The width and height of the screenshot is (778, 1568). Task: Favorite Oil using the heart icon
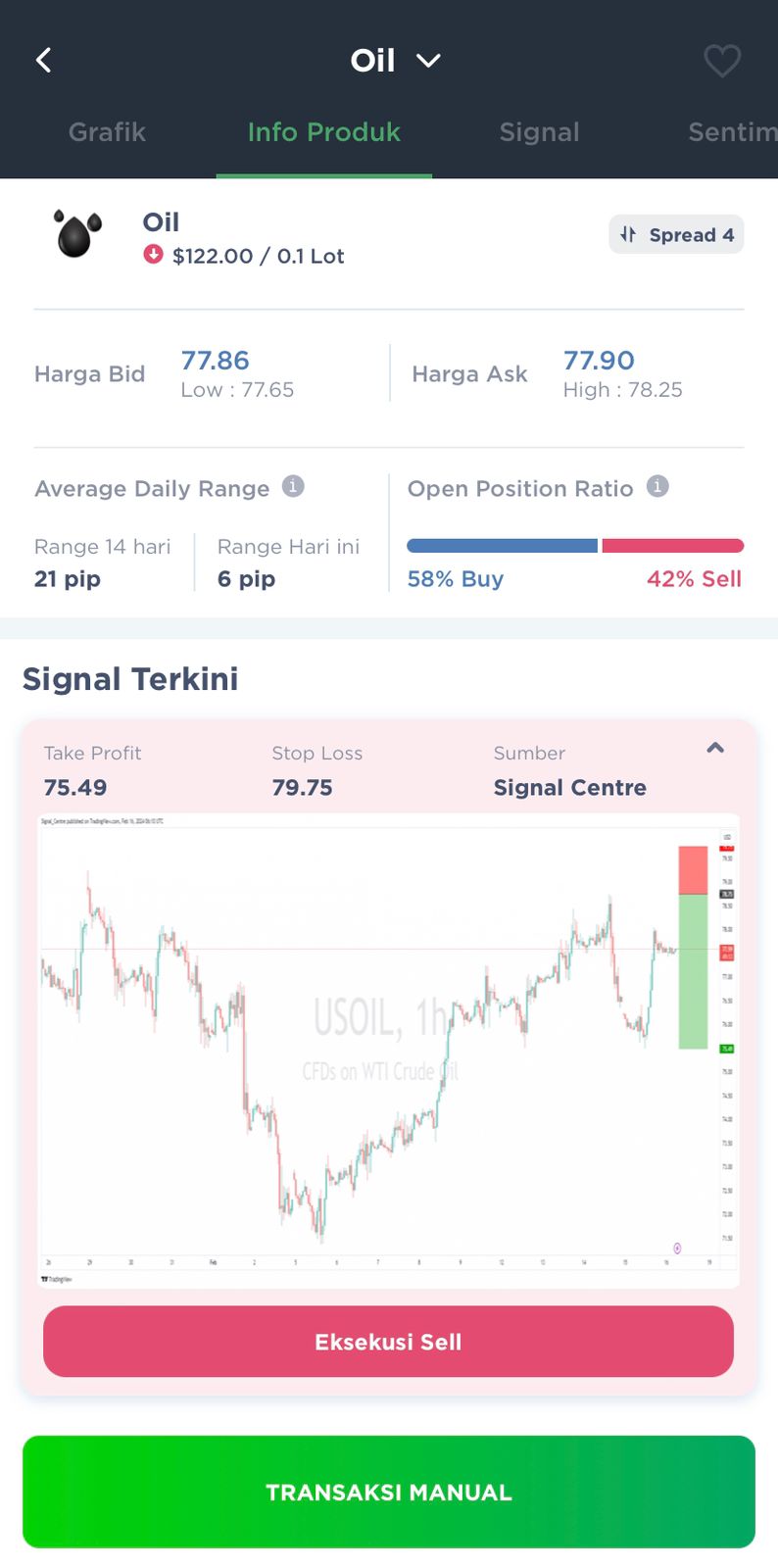(x=722, y=61)
